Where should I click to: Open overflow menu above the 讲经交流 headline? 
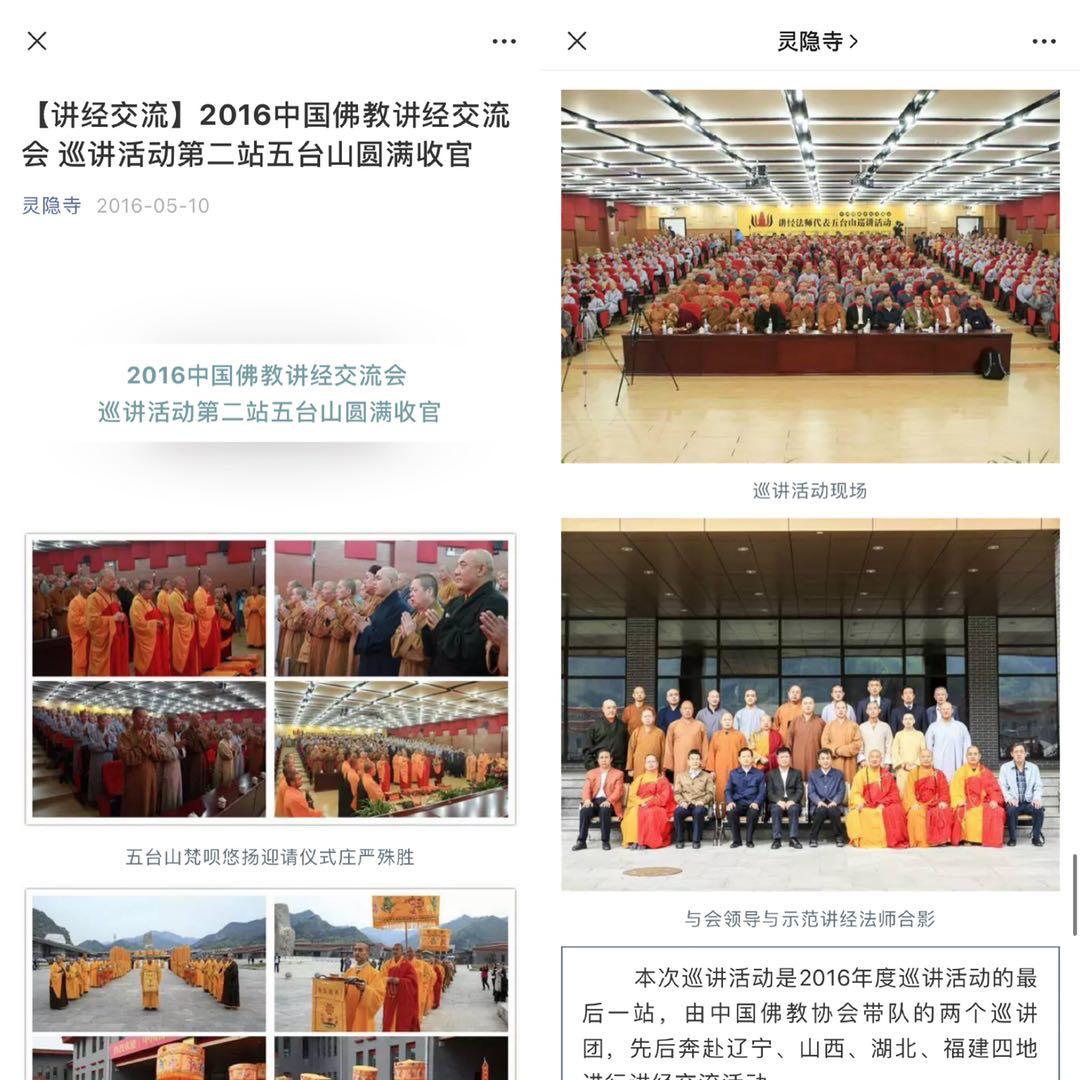pos(504,41)
